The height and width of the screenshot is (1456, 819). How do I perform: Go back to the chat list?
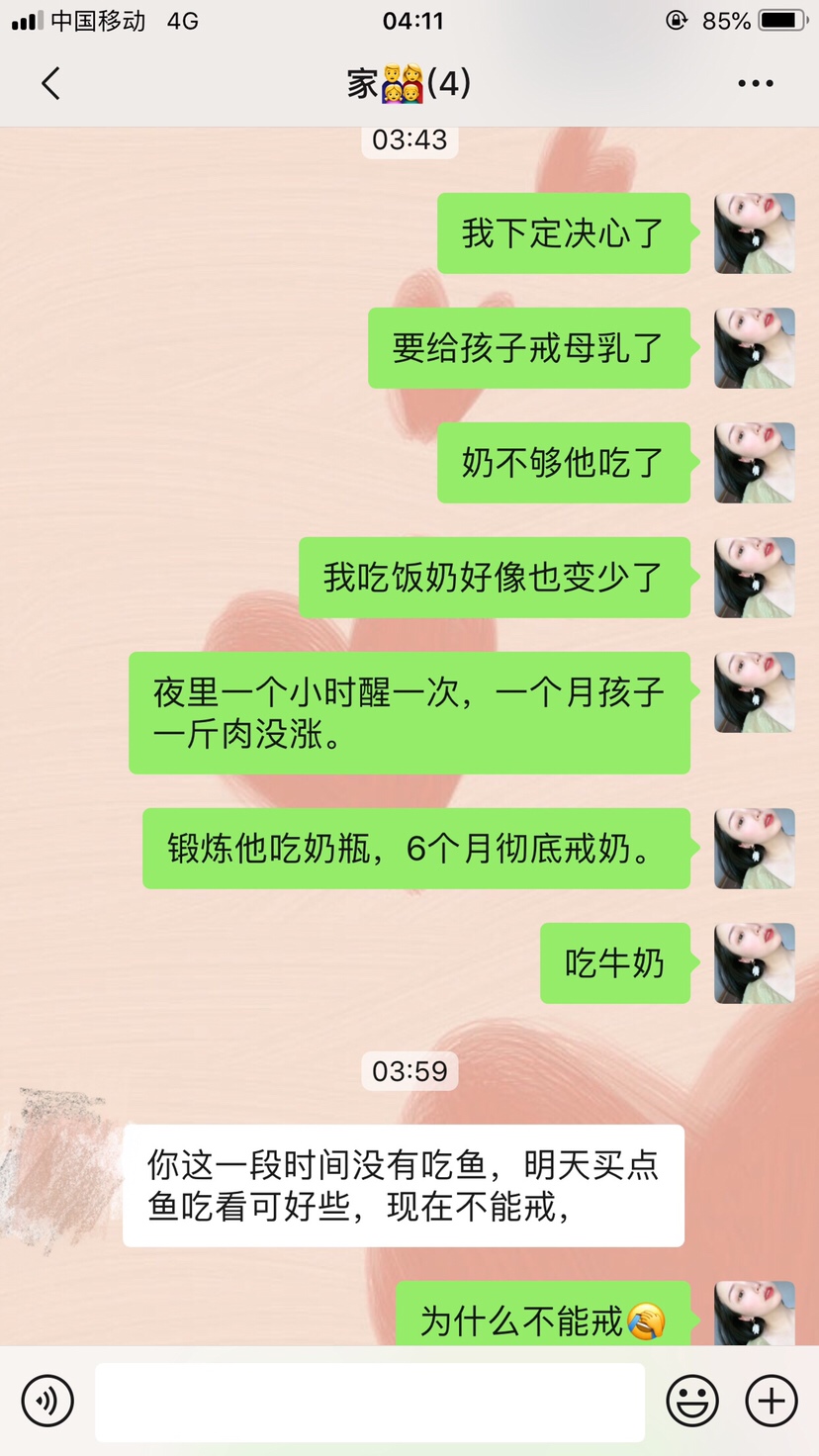[51, 84]
